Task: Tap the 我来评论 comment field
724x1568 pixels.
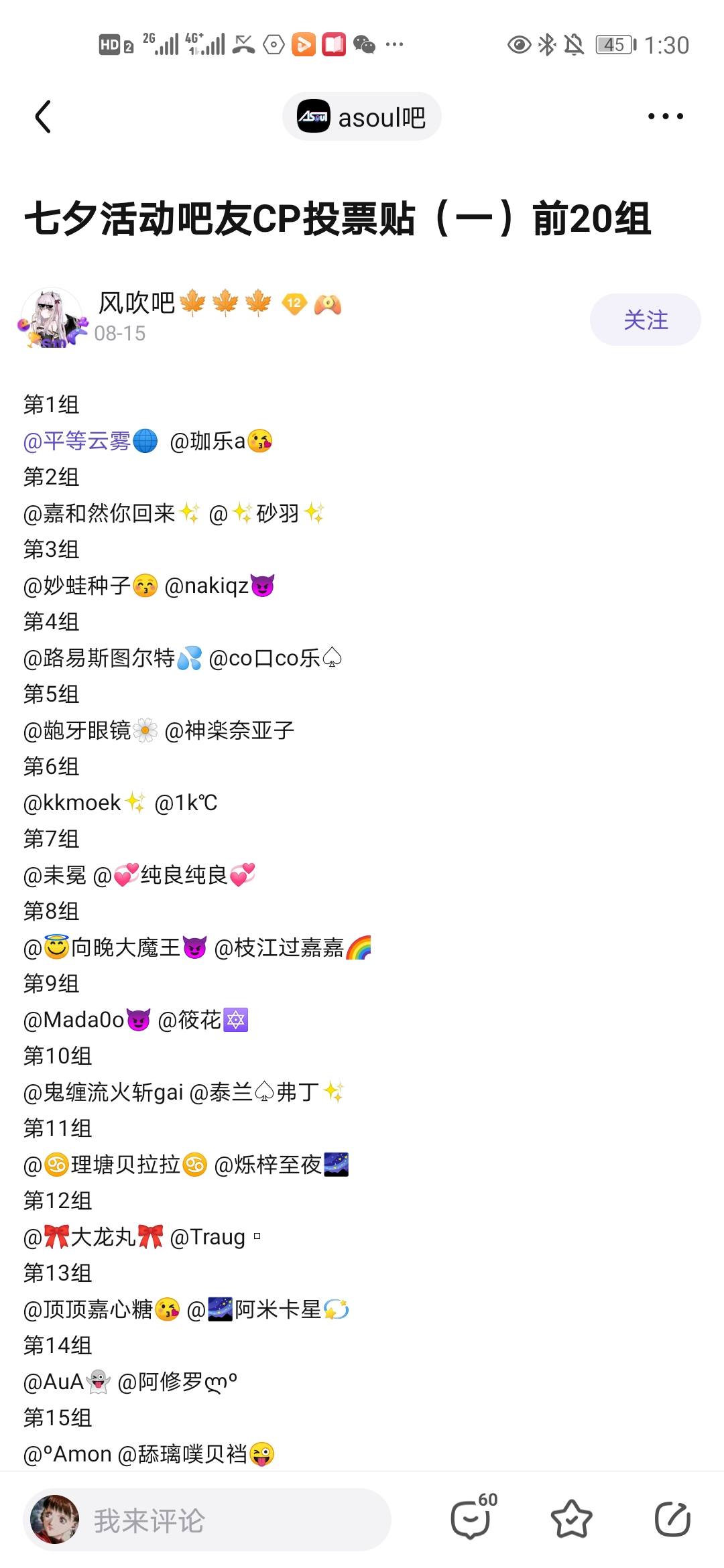Action: coord(208,1520)
